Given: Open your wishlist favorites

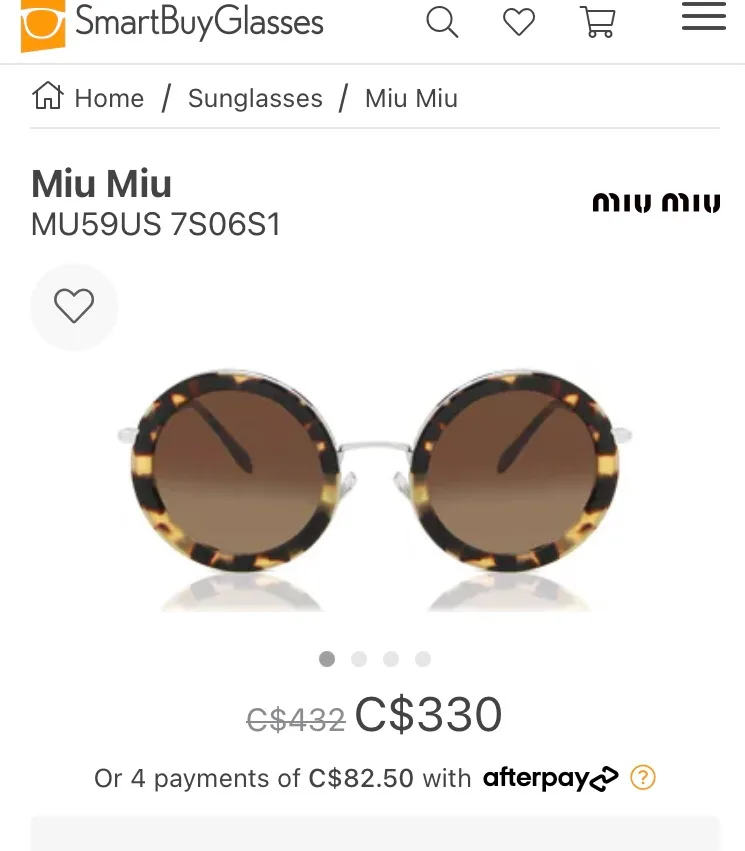Looking at the screenshot, I should click(519, 22).
